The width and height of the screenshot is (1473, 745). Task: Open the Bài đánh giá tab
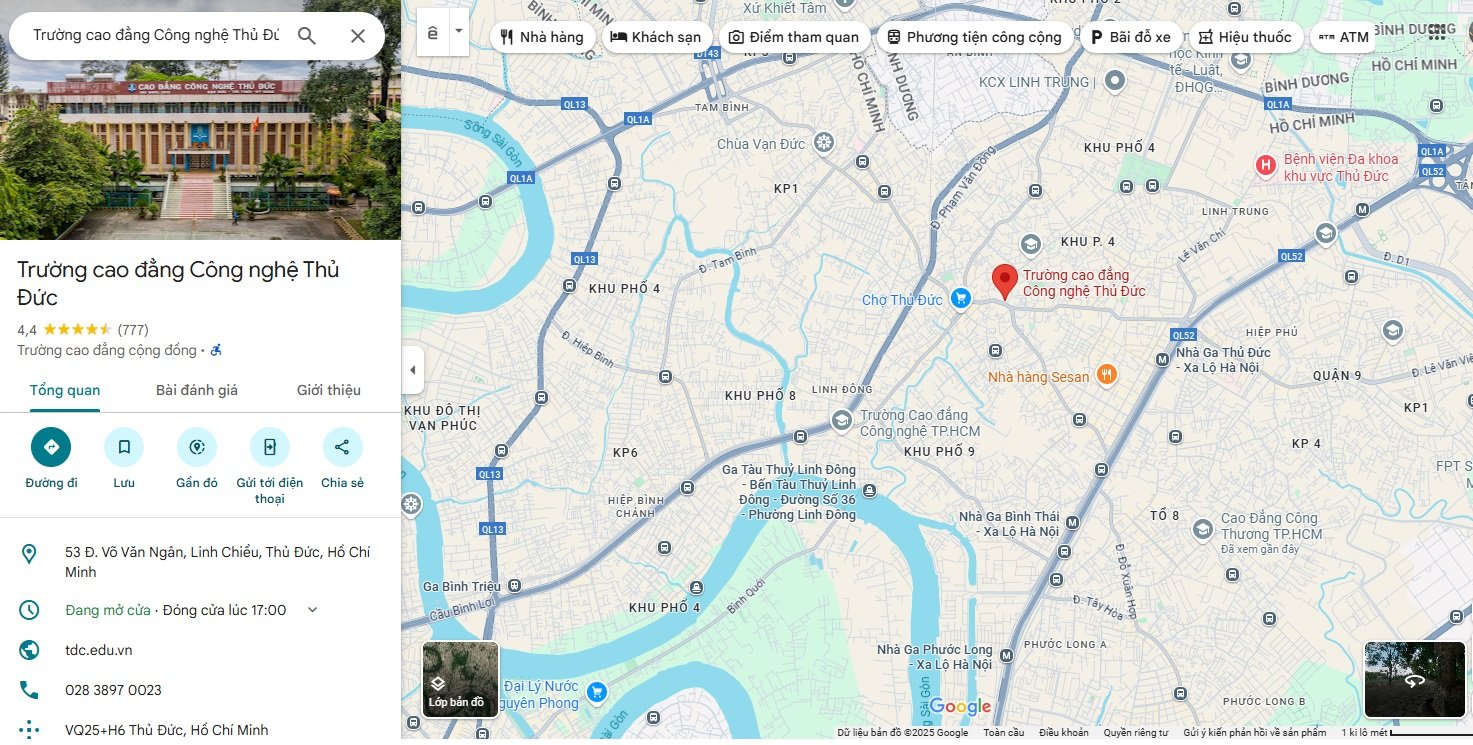(197, 390)
